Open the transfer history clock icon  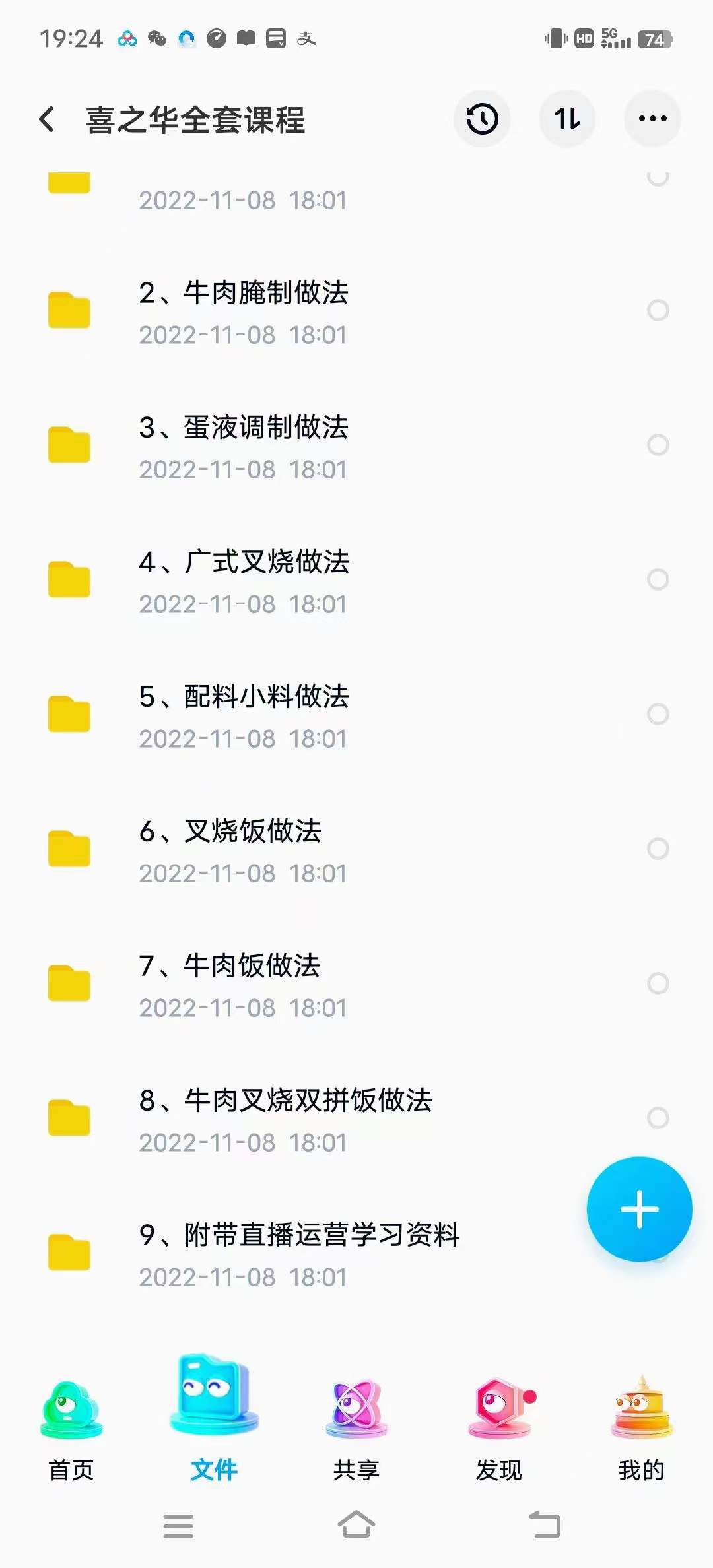(481, 119)
